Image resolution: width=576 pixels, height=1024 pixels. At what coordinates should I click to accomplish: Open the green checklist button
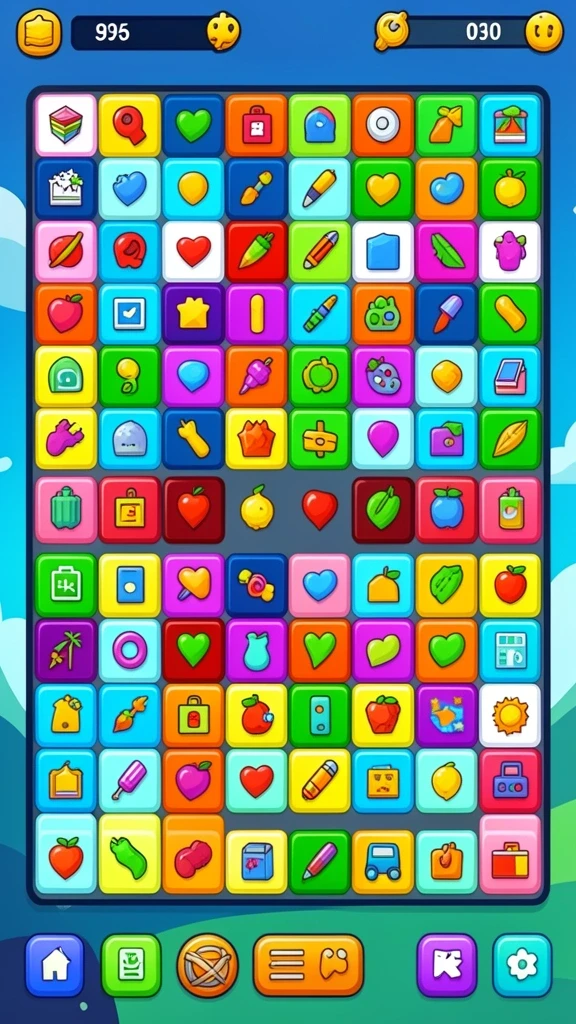pyautogui.click(x=131, y=965)
